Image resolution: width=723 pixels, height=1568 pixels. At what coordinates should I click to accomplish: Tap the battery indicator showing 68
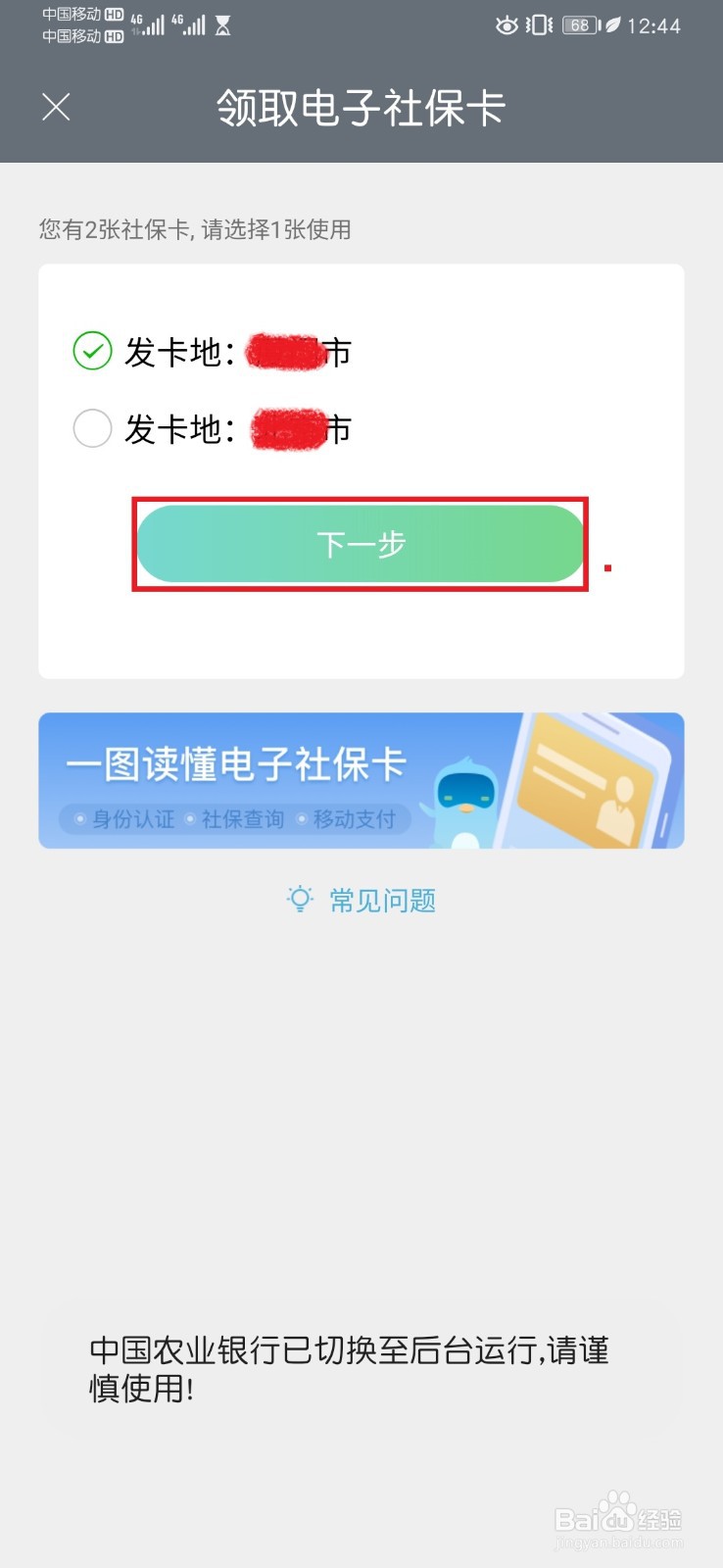pyautogui.click(x=578, y=25)
